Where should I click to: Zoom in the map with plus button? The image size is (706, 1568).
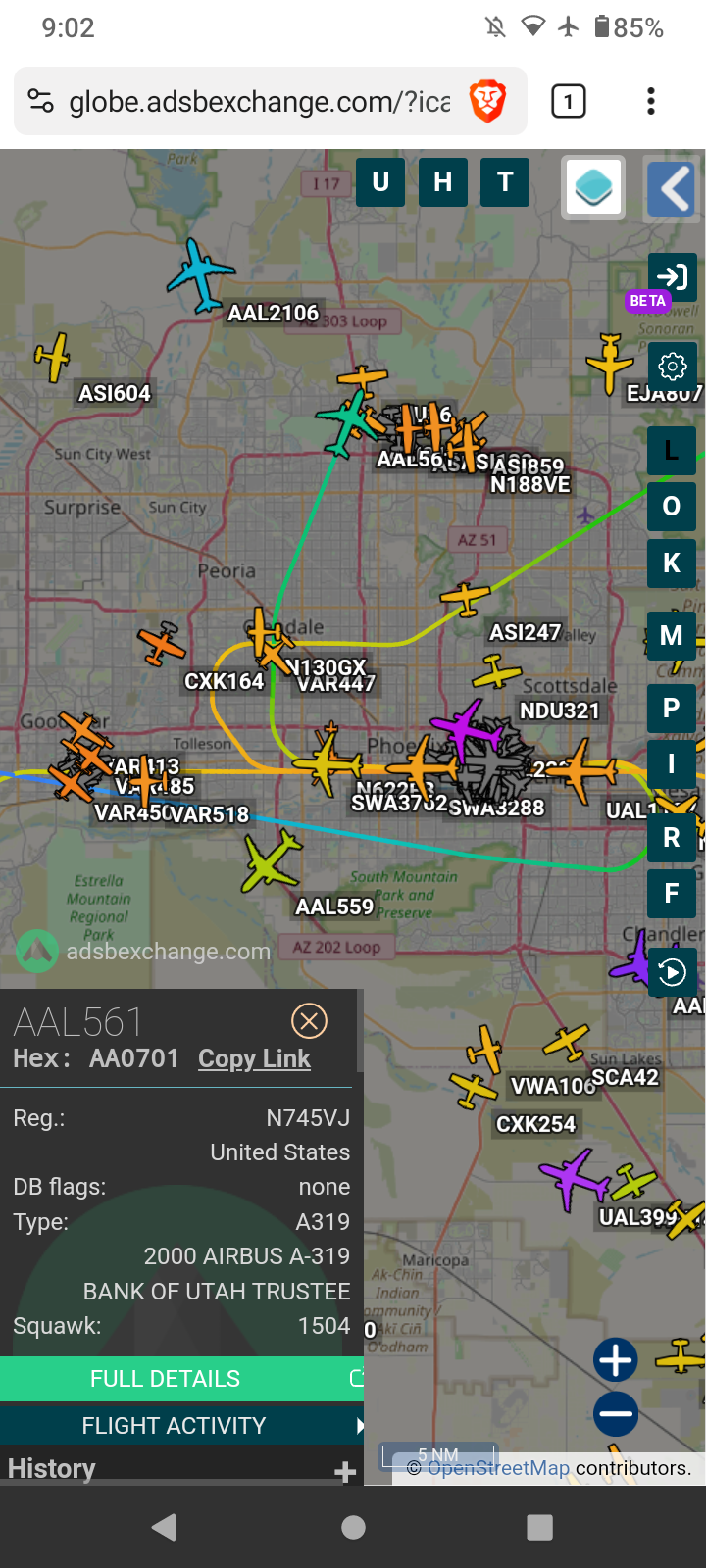616,1360
